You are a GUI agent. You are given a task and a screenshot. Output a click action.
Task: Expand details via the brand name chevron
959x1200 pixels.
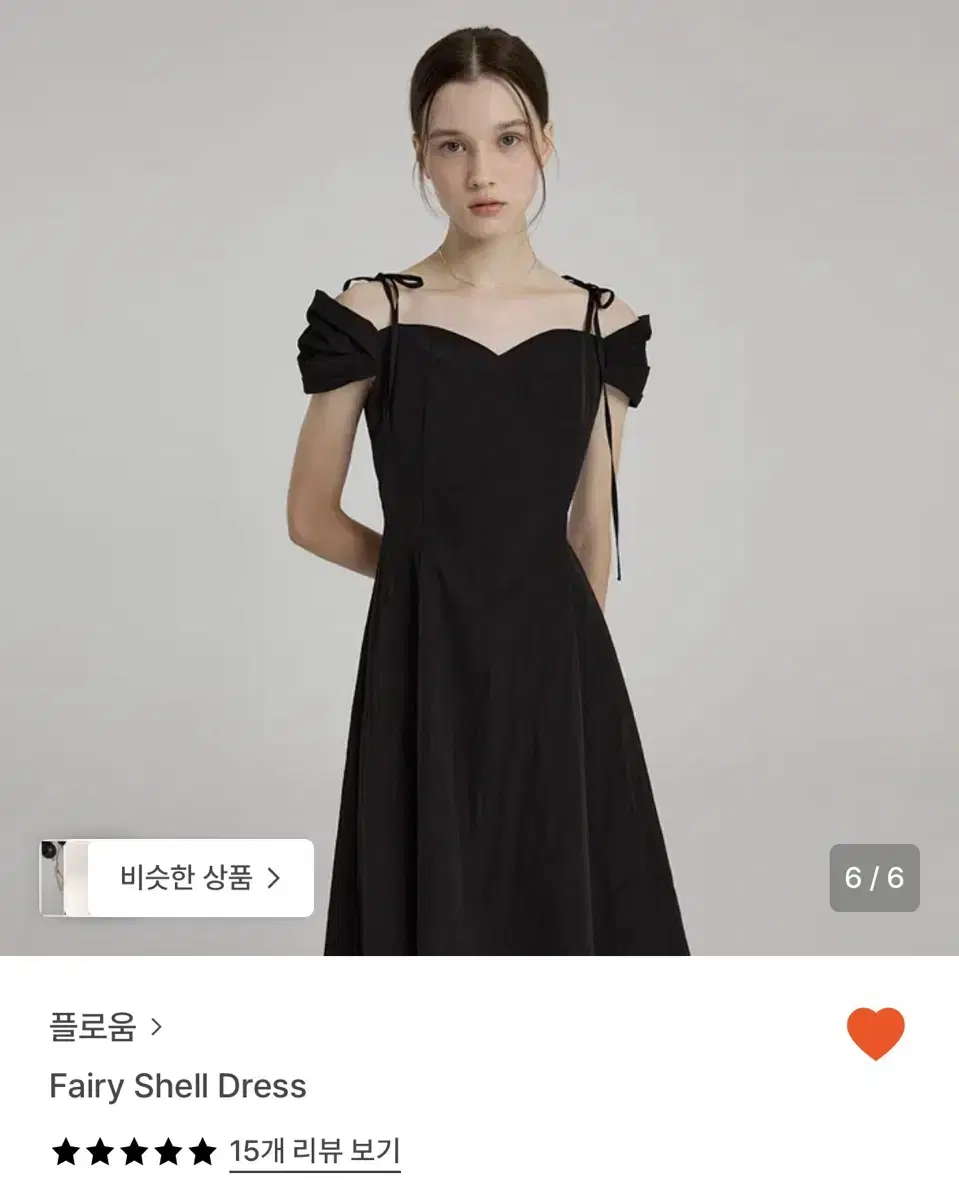[158, 1026]
